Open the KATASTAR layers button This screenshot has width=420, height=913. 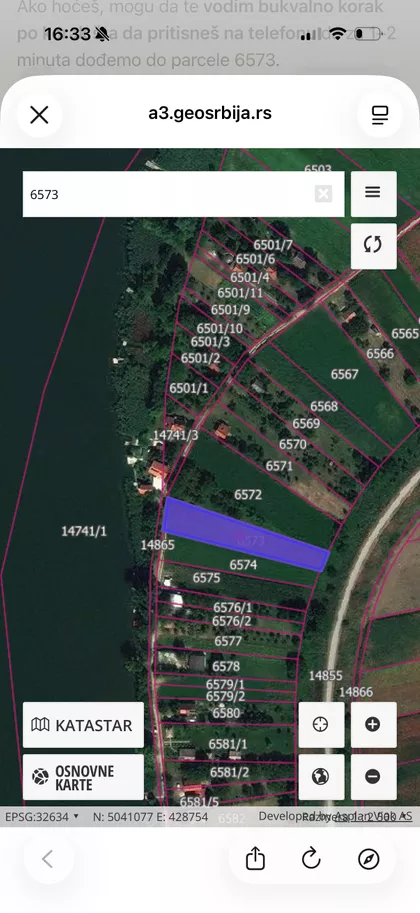[x=83, y=725]
